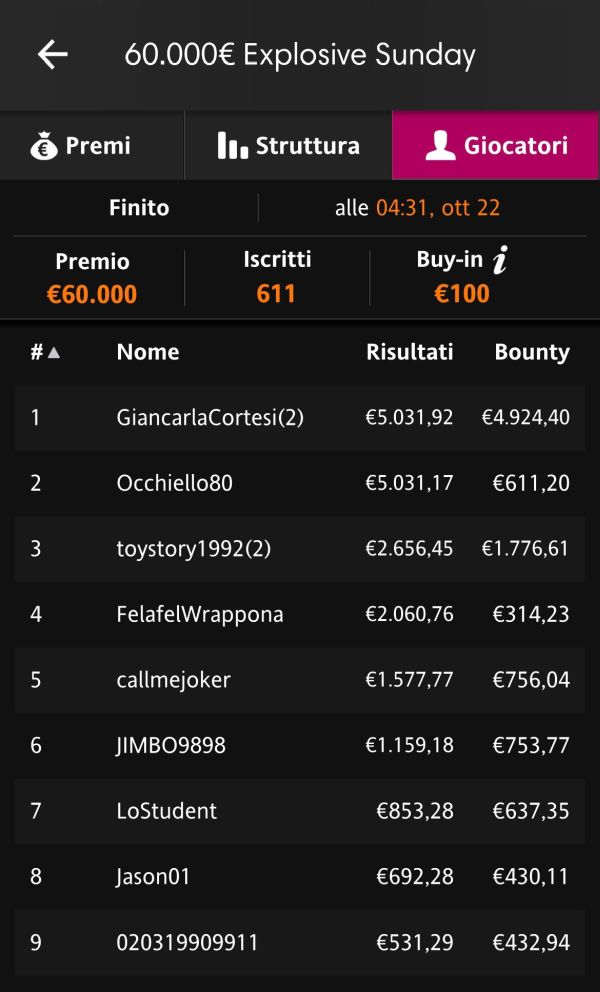600x992 pixels.
Task: Open LoStudent player row
Action: (300, 812)
